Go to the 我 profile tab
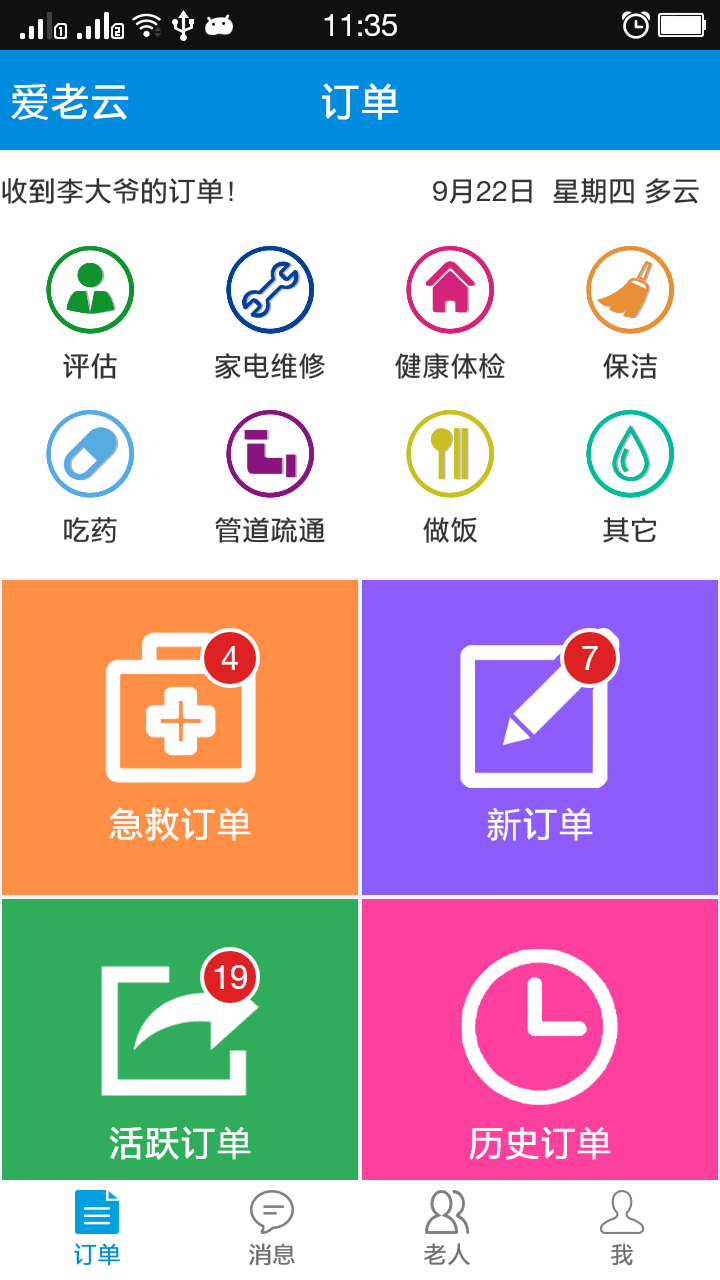The image size is (720, 1280). pos(622,1228)
